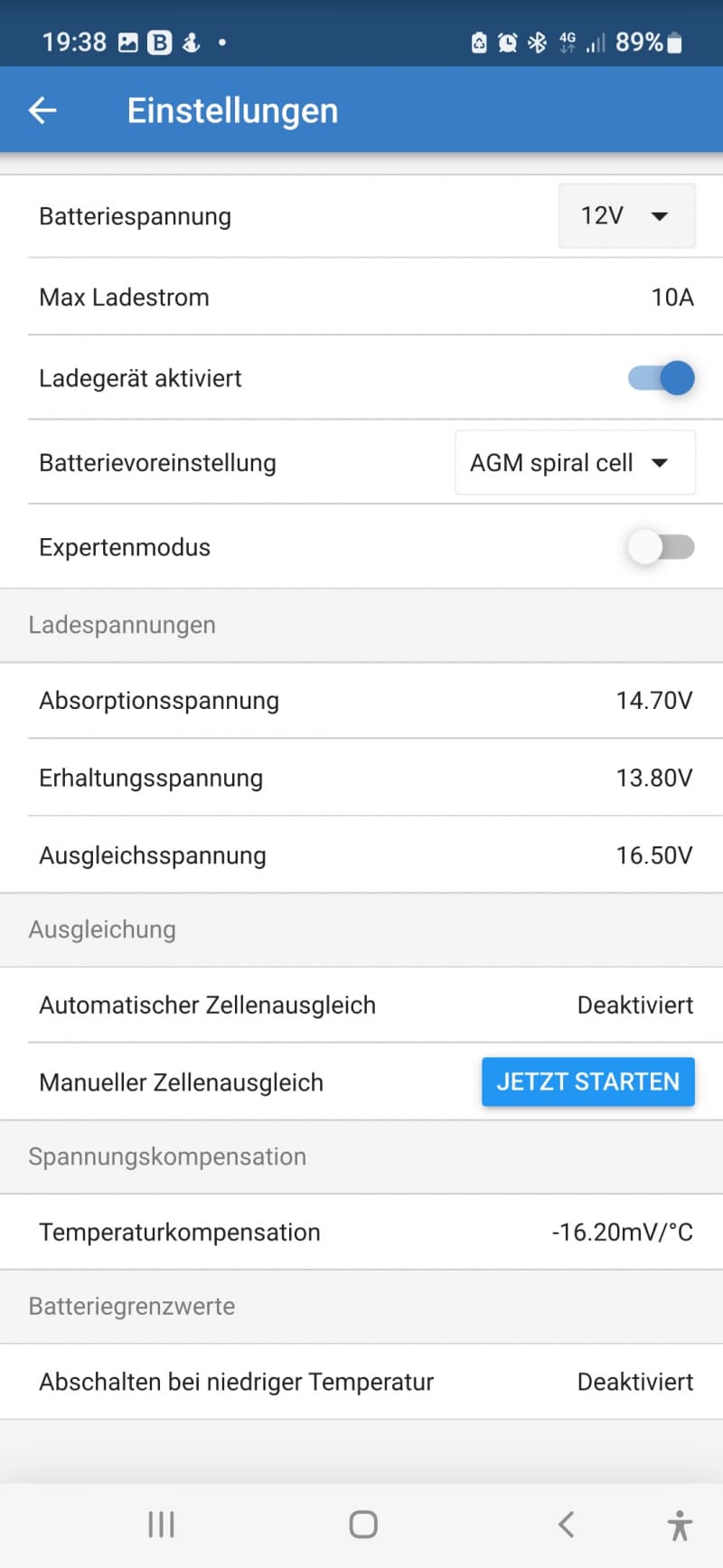The image size is (723, 1568).
Task: Open the accessibility shortcut in the navigation bar
Action: pos(680,1525)
